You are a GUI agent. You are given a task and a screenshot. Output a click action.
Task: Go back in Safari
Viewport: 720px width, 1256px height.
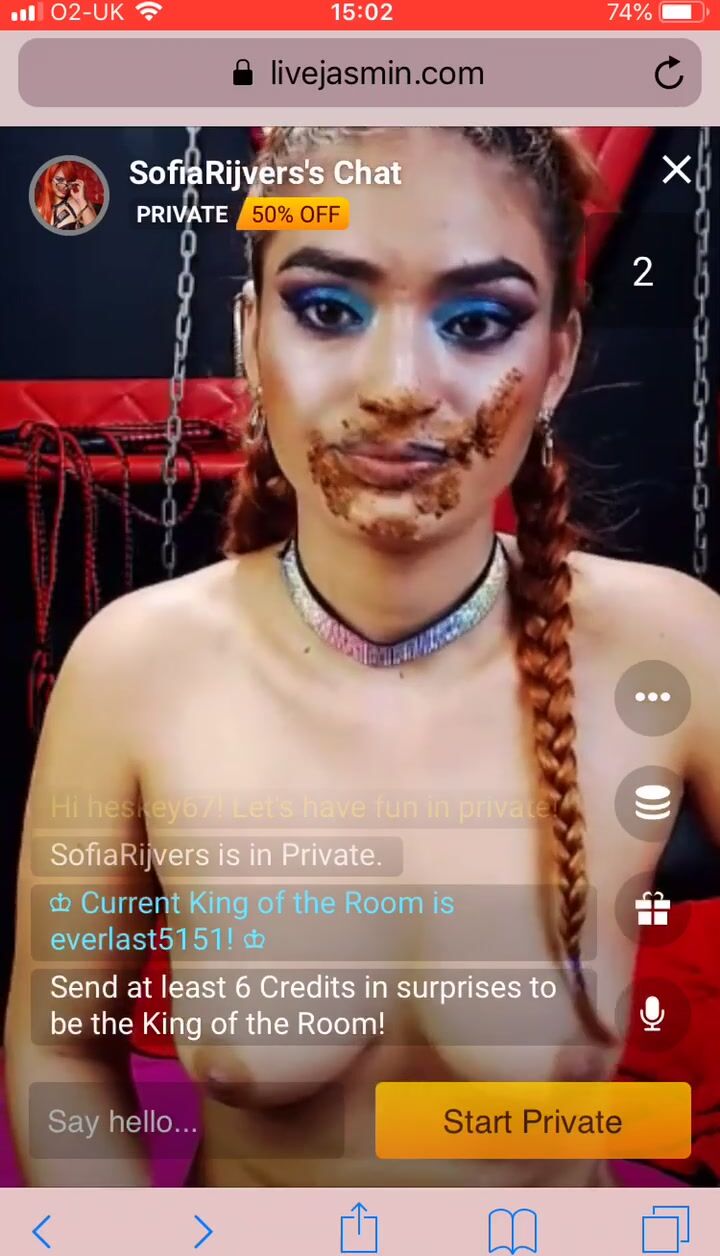(42, 1230)
